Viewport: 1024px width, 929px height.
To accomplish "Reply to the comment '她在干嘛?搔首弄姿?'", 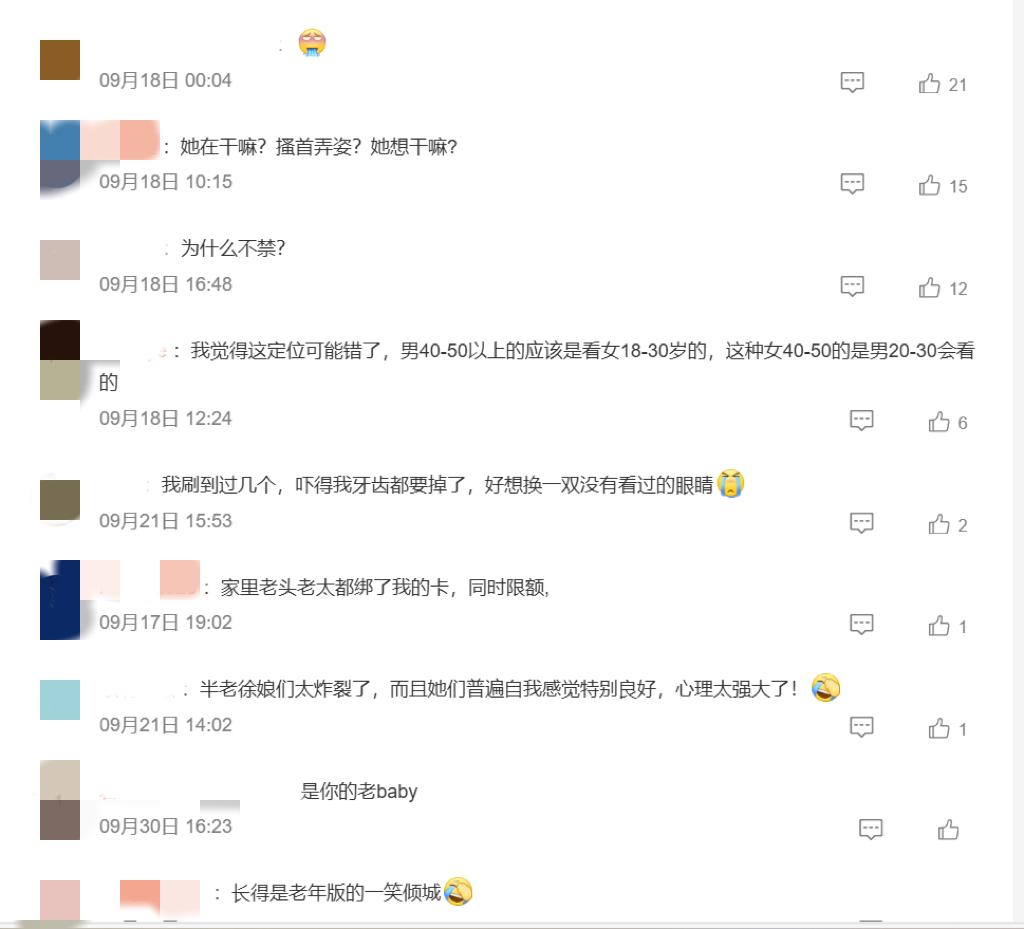I will point(852,184).
